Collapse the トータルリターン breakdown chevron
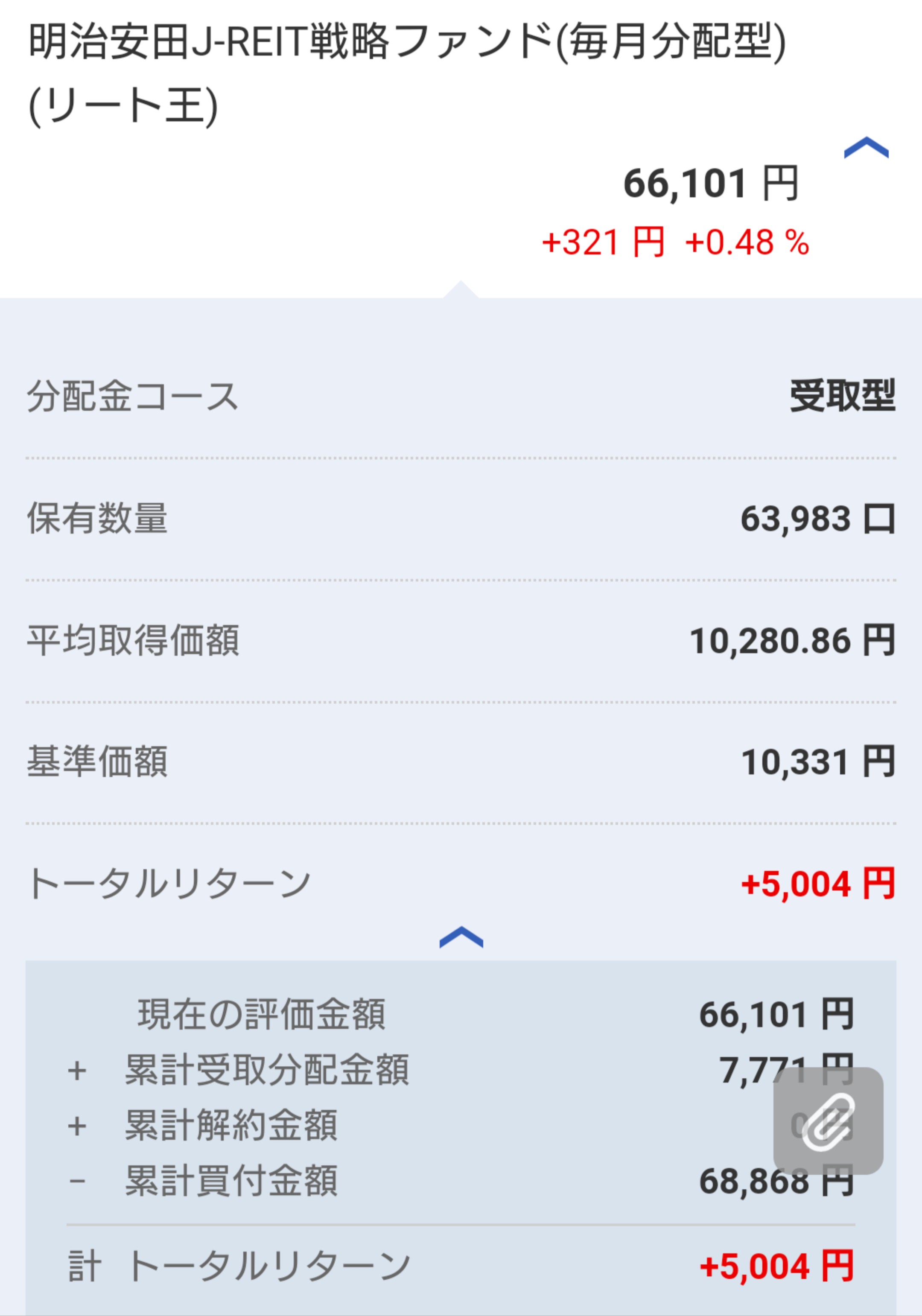 tap(461, 937)
